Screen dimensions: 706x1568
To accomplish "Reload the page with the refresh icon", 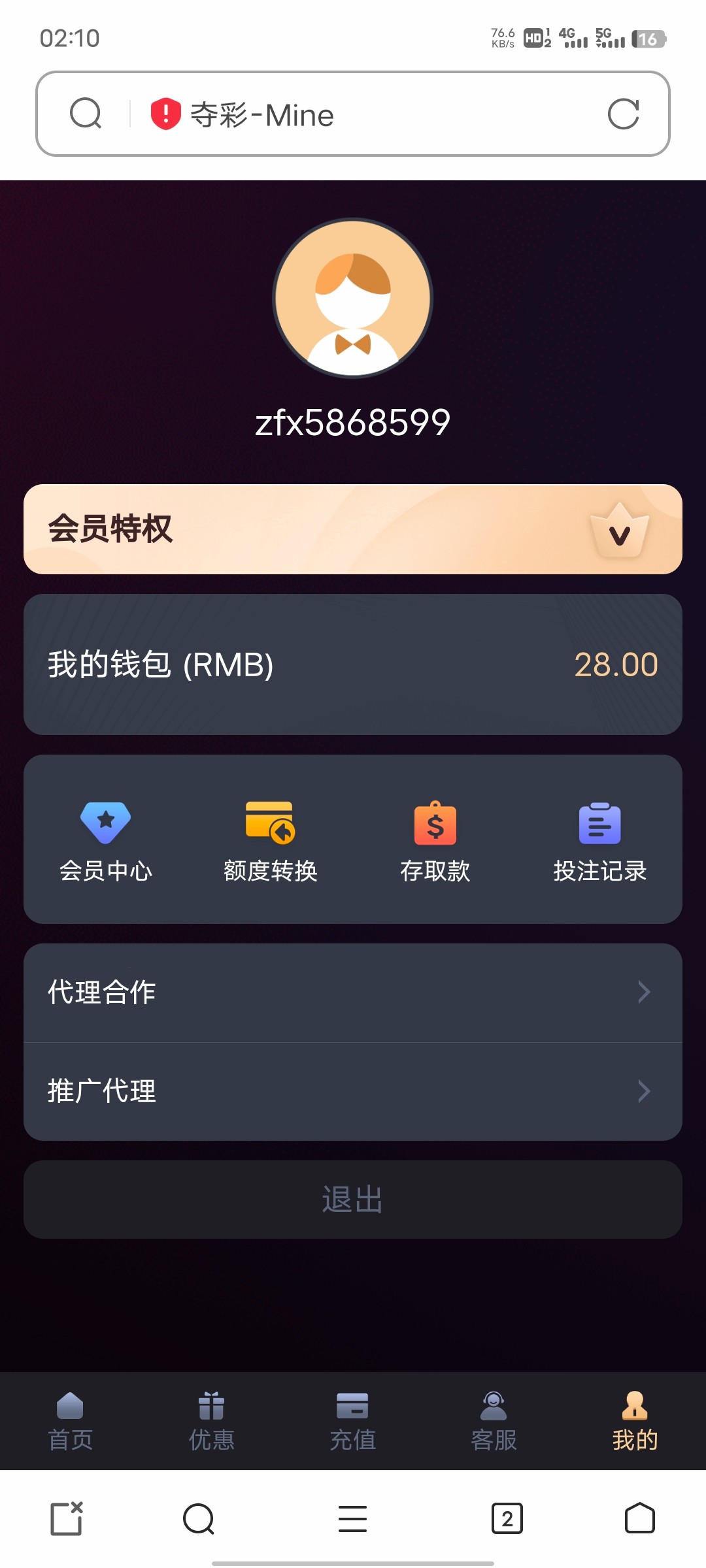I will click(x=623, y=114).
